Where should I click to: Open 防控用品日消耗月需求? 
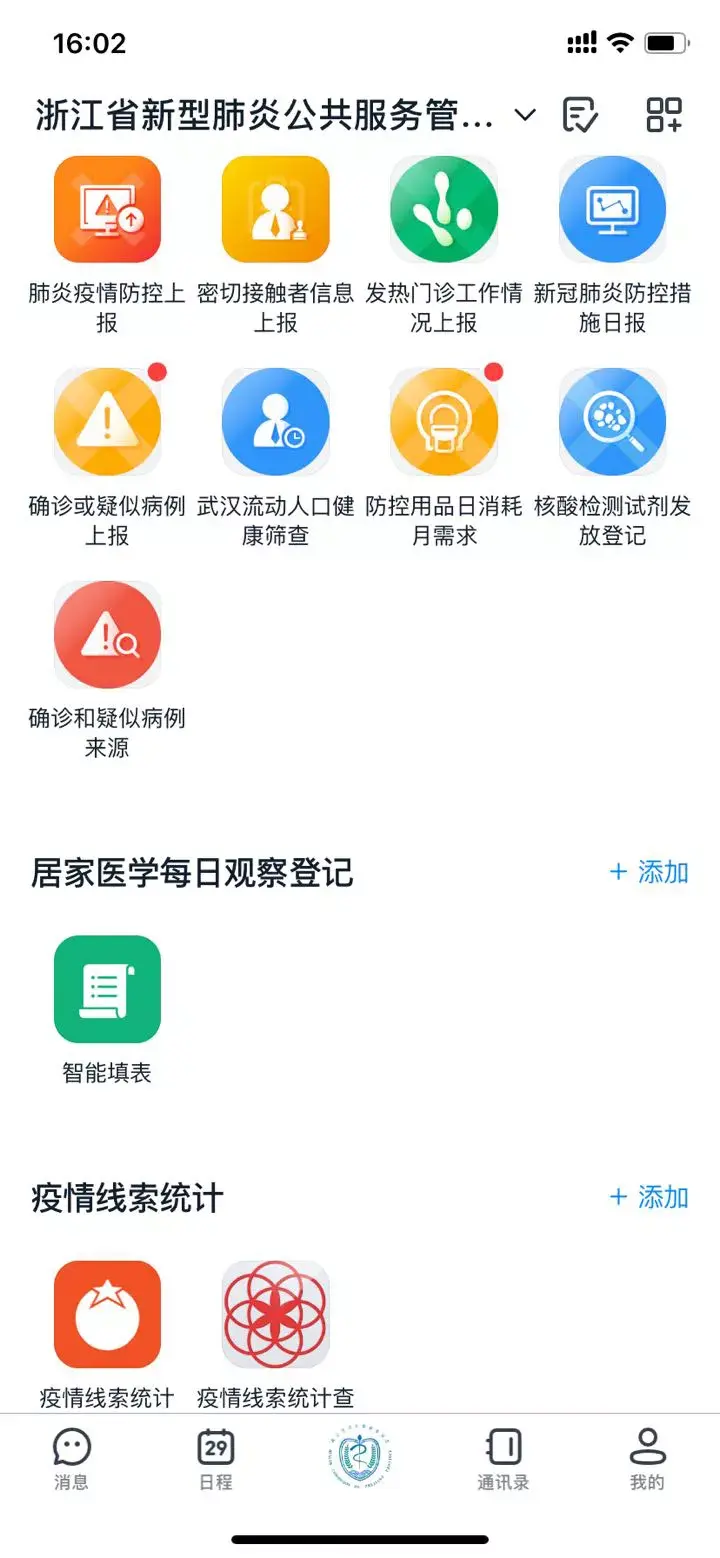click(444, 422)
